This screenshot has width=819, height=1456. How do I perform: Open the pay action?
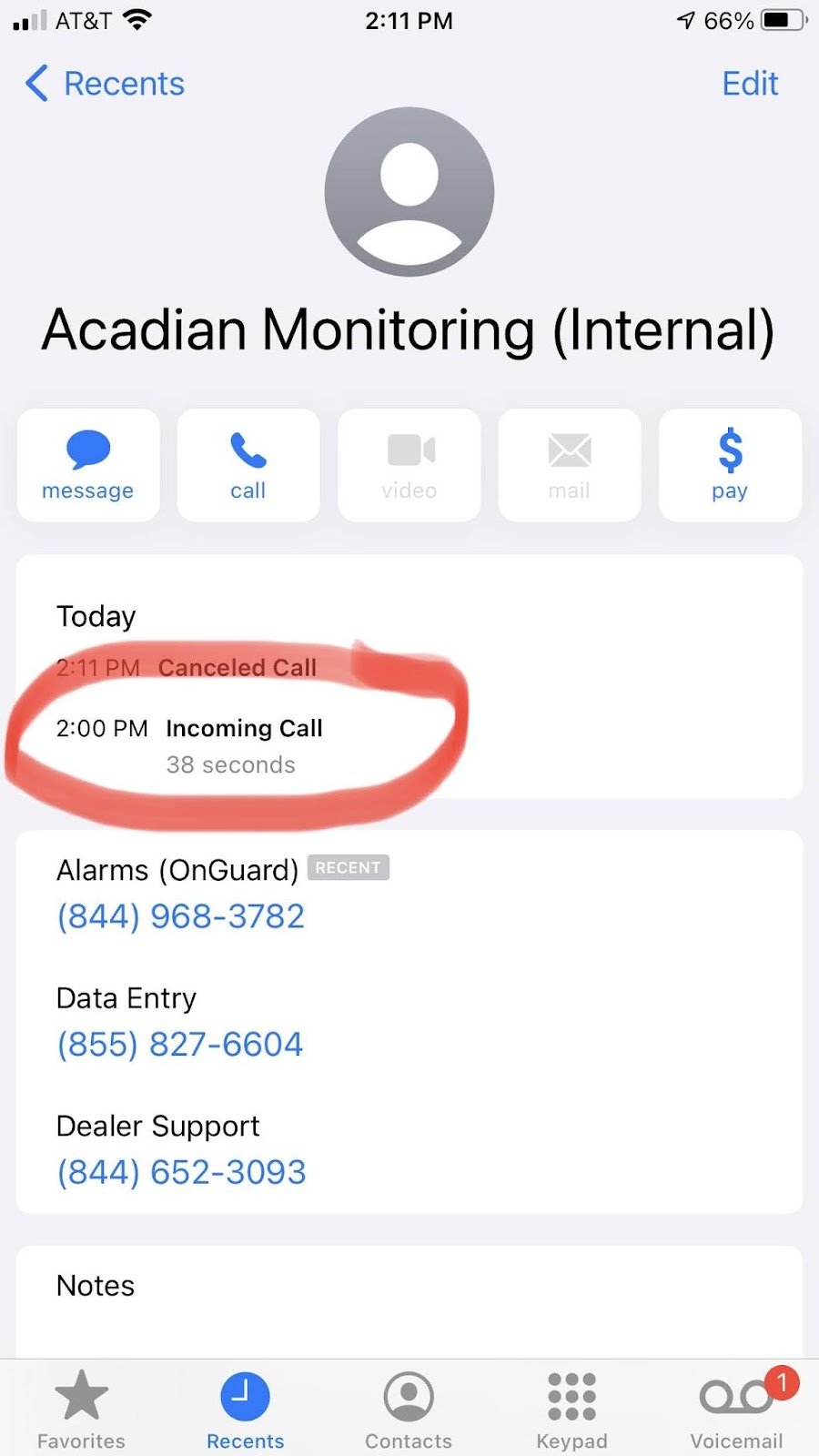pyautogui.click(x=730, y=465)
